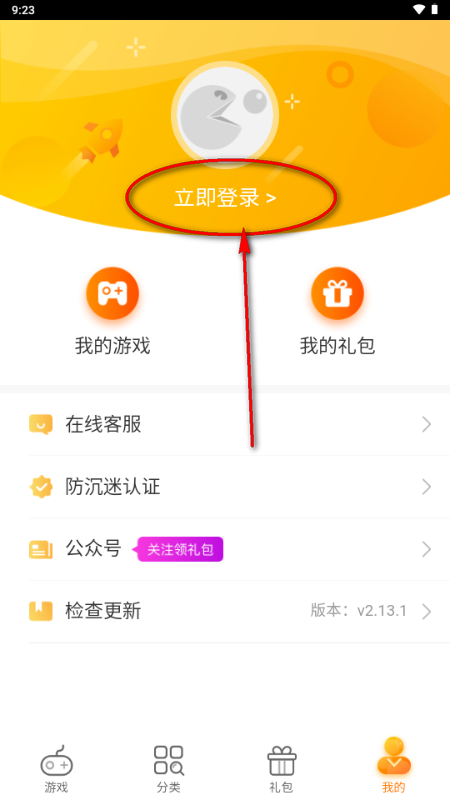Open the 在线客服 row
This screenshot has height=800, width=450.
(x=225, y=424)
